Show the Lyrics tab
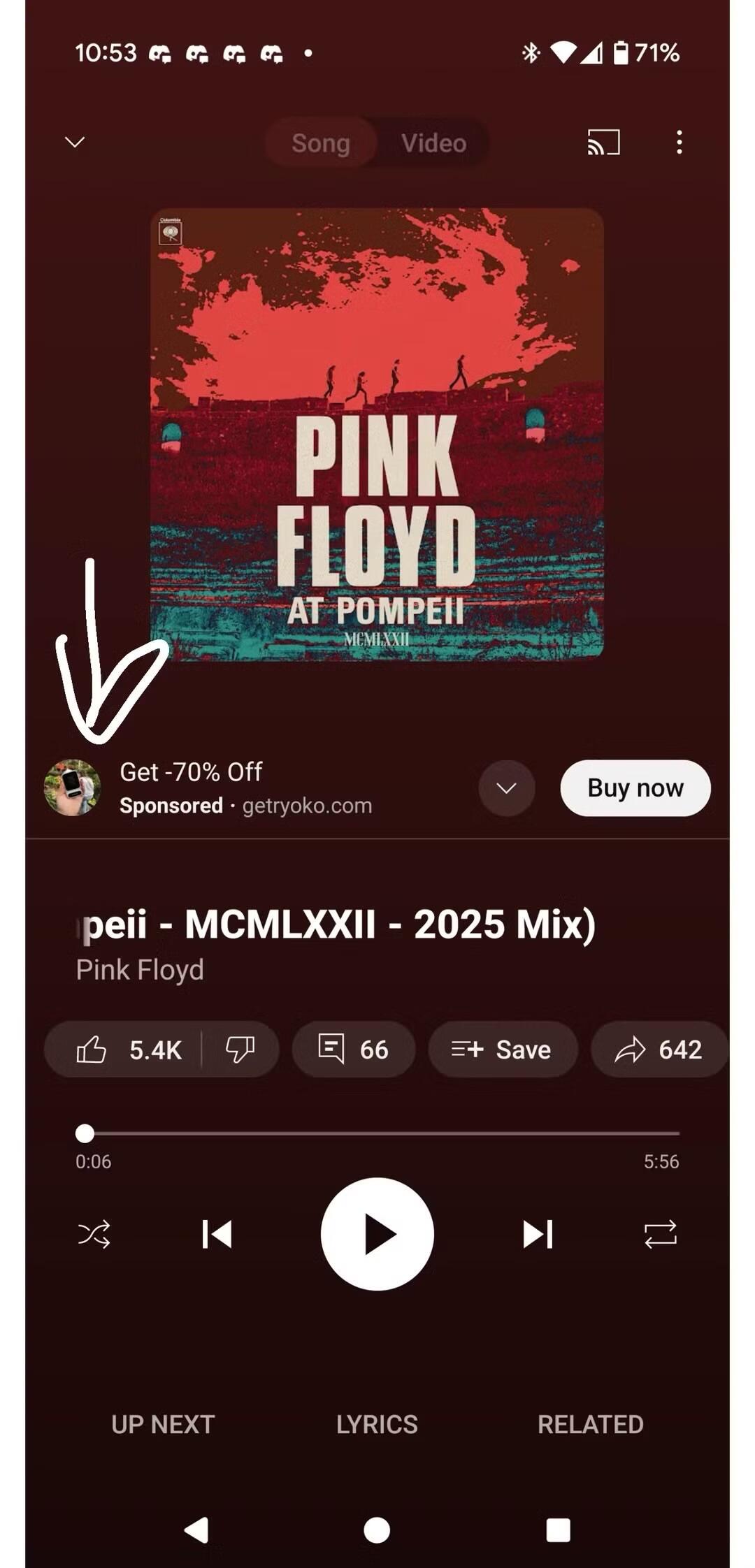This screenshot has width=755, height=1568. pyautogui.click(x=377, y=1425)
